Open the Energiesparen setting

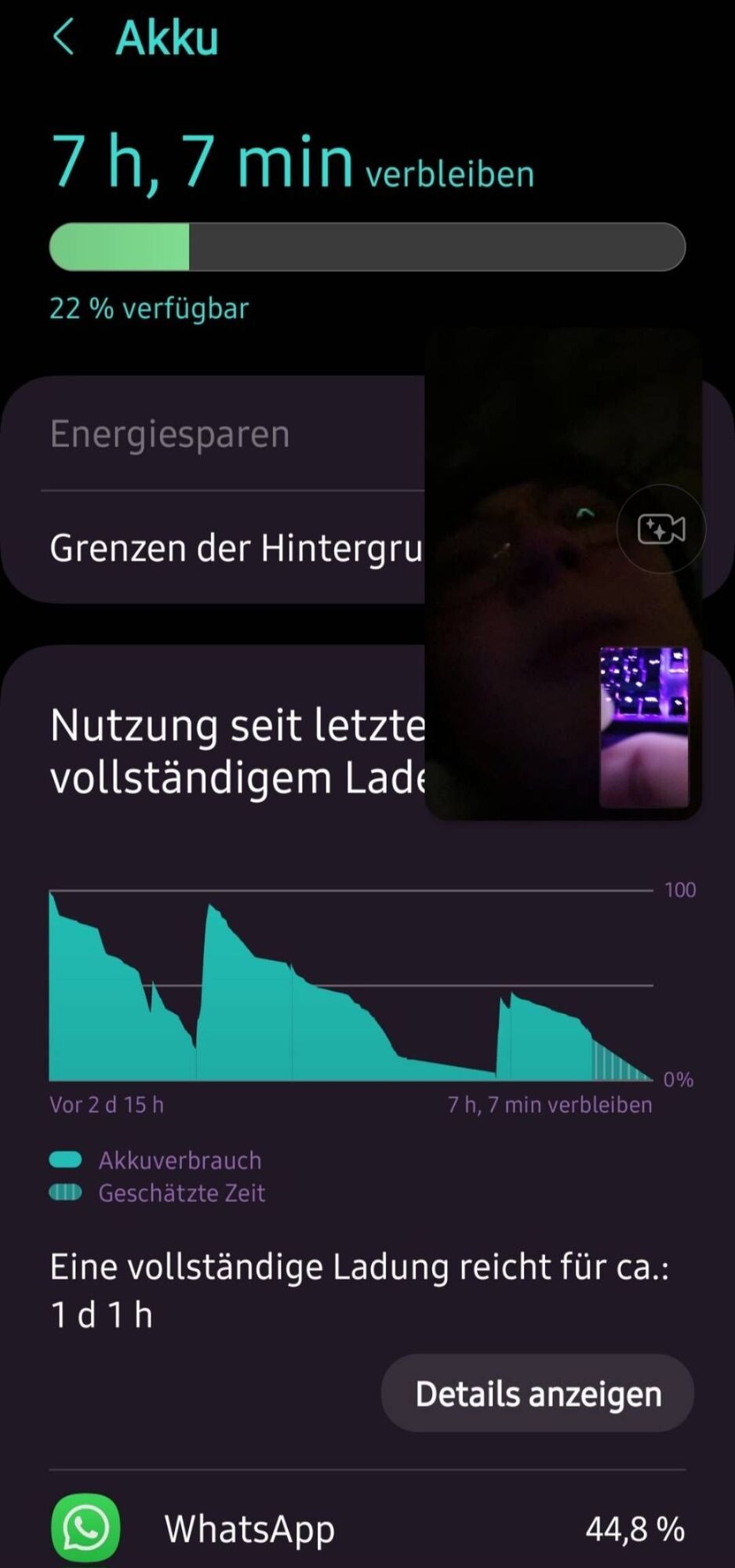coord(170,434)
